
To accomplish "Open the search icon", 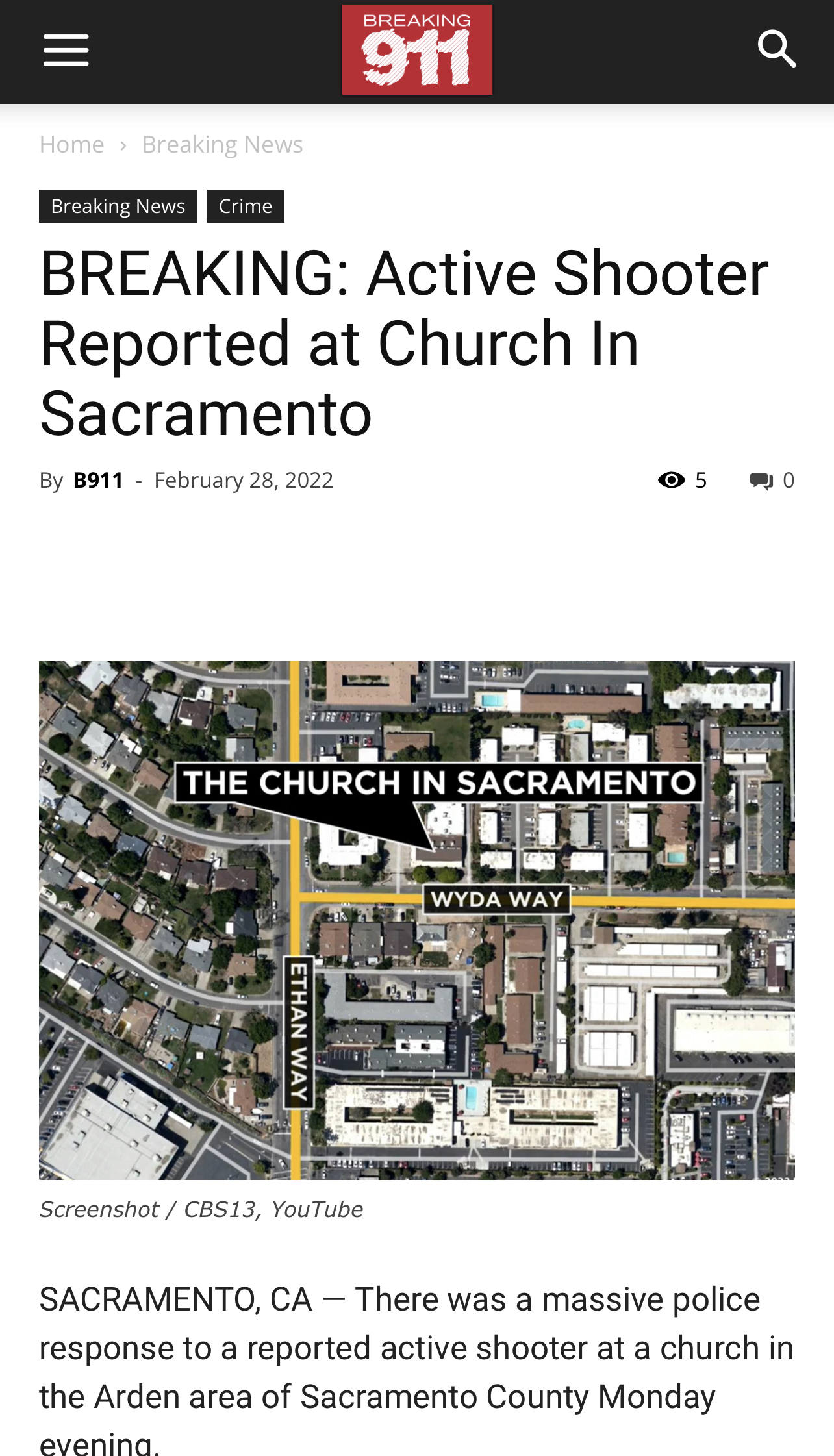I will (x=777, y=49).
